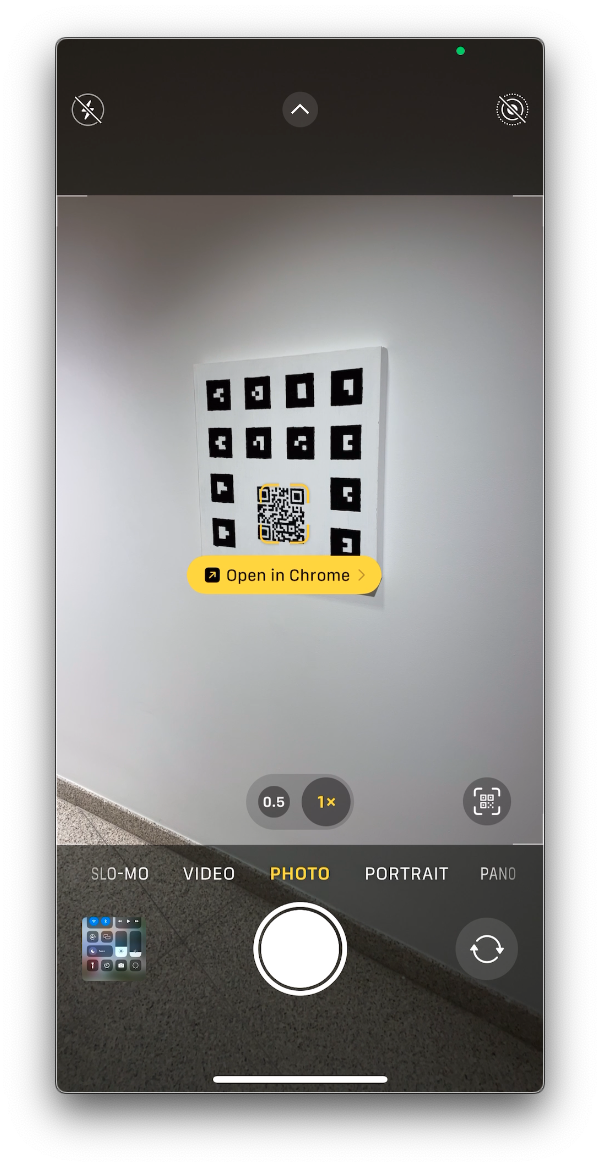Select the 1× zoom level
The image size is (600, 1167).
coord(326,802)
